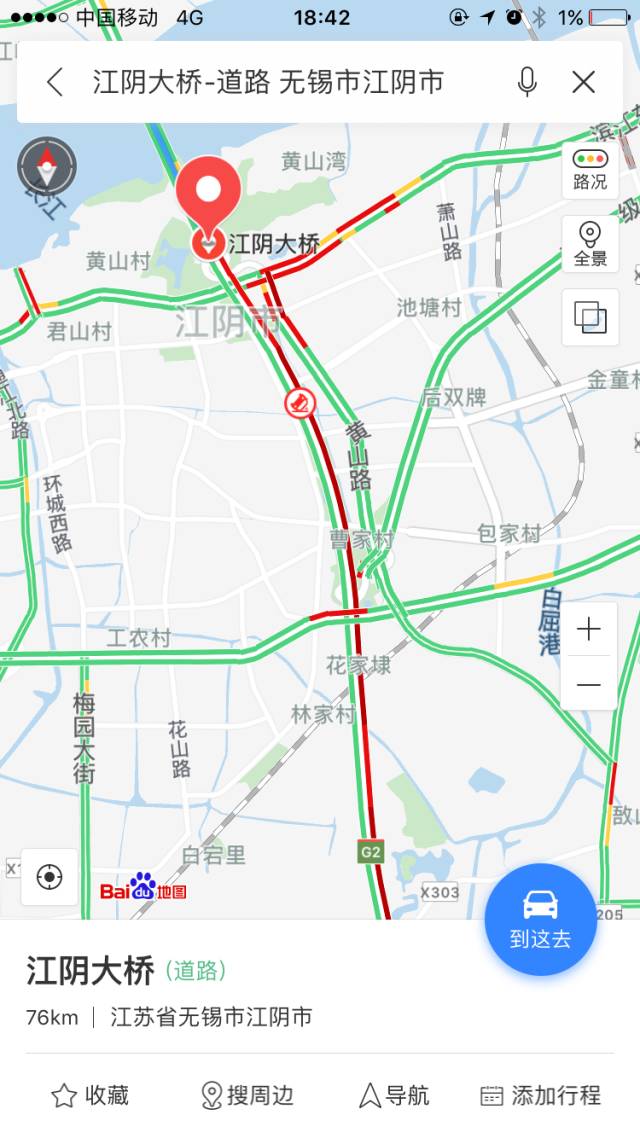Reset map orientation with the compass
Screen dimensions: 640x1138
[x=47, y=166]
